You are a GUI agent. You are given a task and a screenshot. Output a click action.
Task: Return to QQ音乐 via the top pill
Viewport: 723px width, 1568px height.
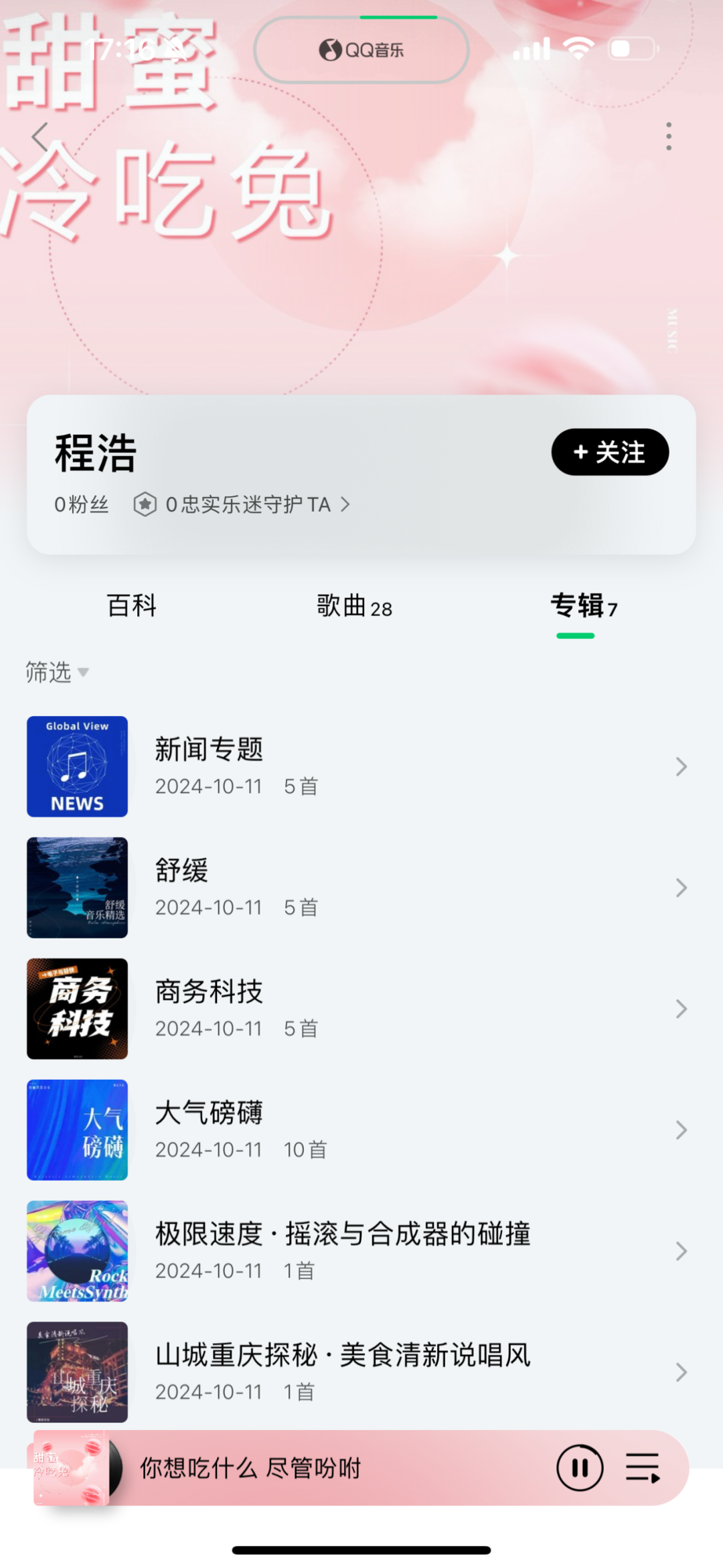pos(361,50)
